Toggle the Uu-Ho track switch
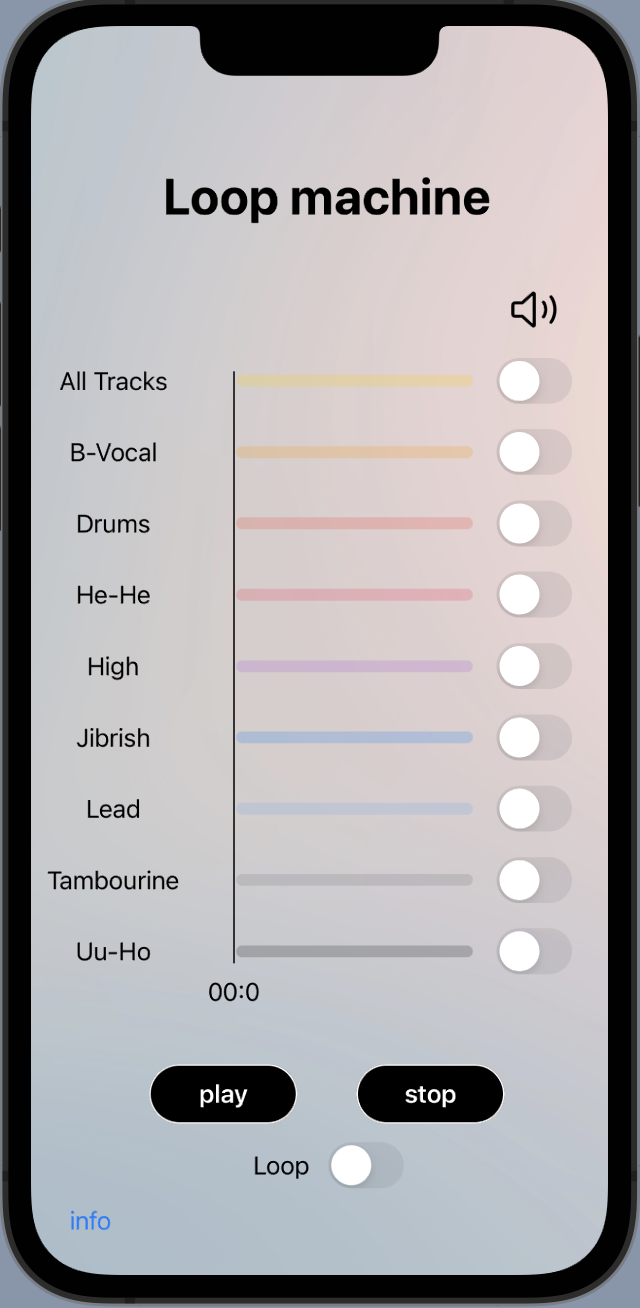The height and width of the screenshot is (1308, 640). tap(534, 951)
